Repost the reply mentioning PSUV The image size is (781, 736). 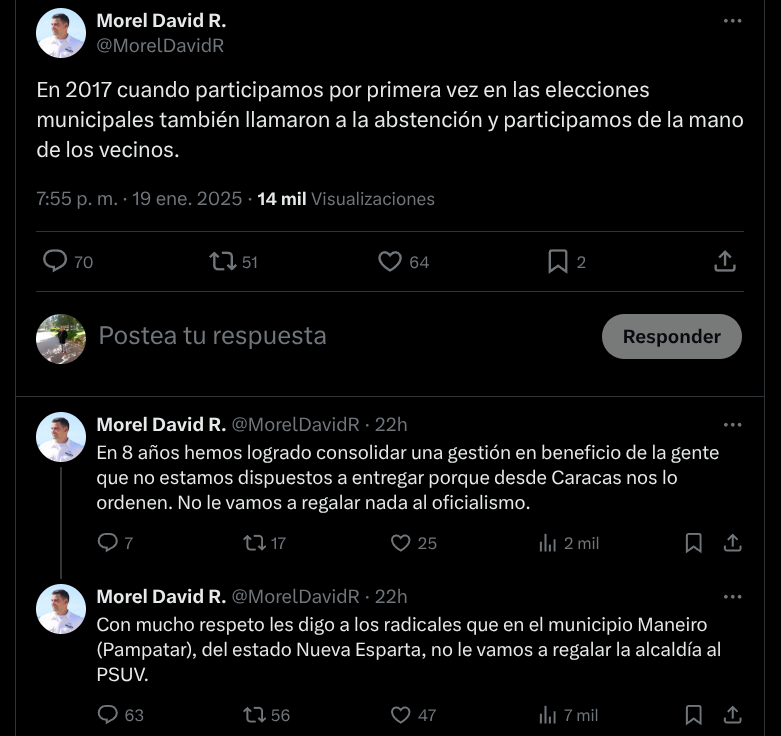254,714
